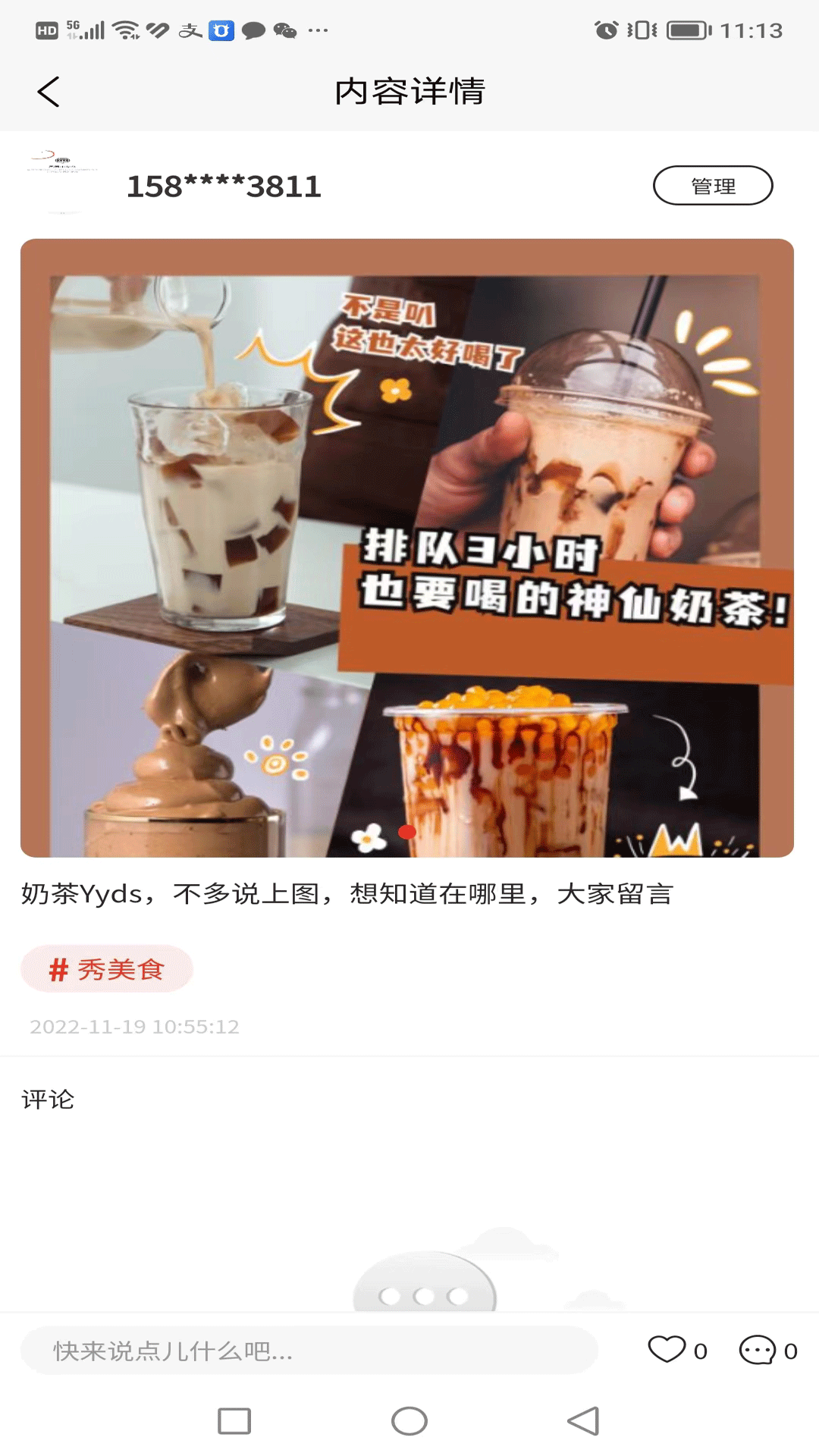Screen dimensions: 819x1456
Task: Open the #秀美食 hashtag
Action: pyautogui.click(x=106, y=968)
